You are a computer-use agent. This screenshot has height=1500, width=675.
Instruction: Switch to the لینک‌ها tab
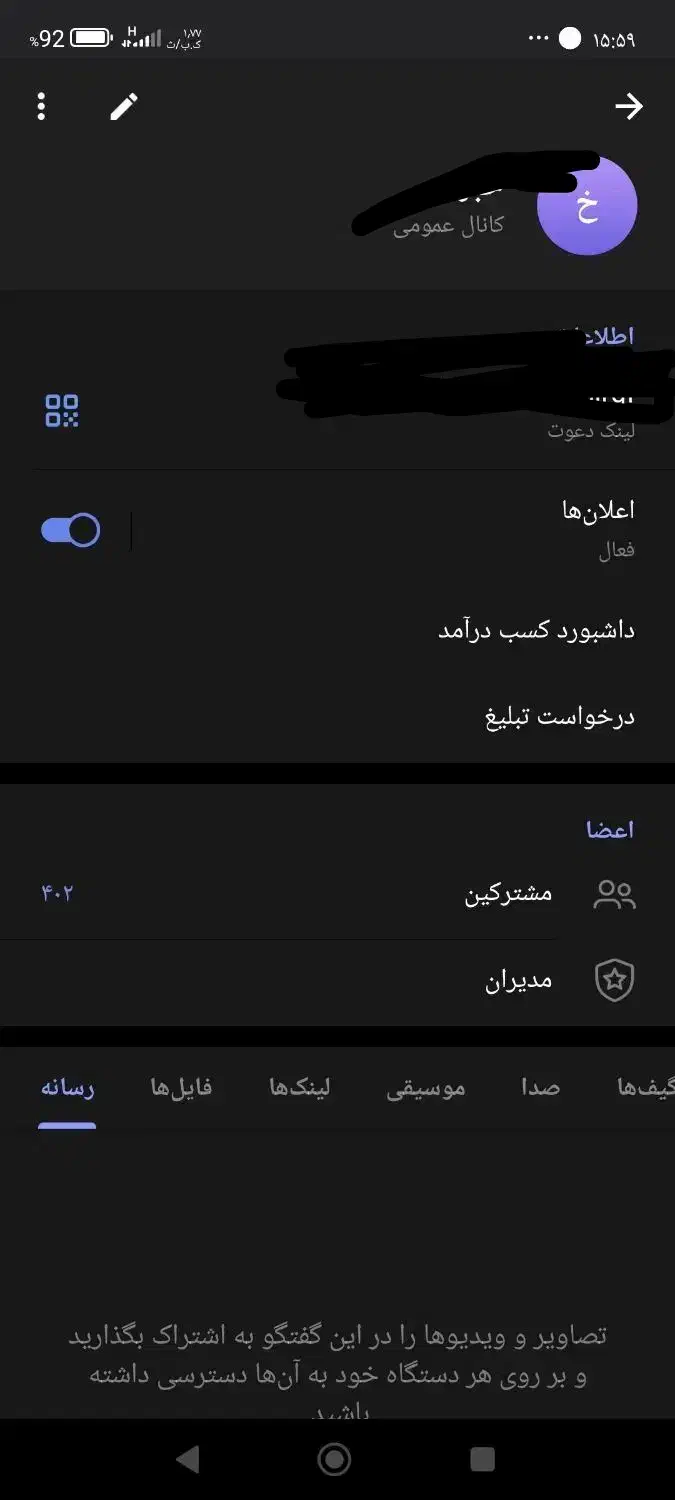pyautogui.click(x=300, y=1088)
